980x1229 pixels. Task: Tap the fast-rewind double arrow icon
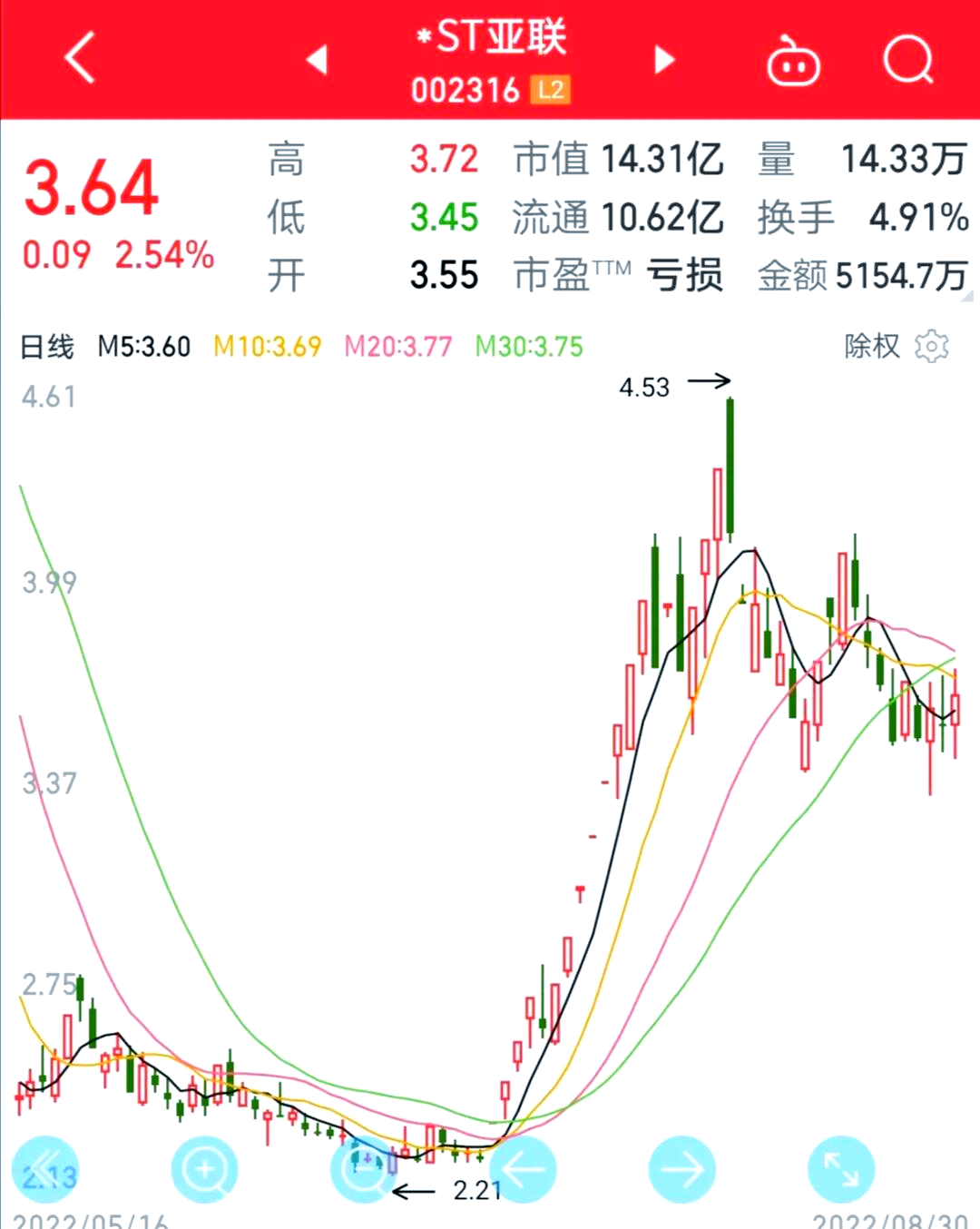point(47,1169)
